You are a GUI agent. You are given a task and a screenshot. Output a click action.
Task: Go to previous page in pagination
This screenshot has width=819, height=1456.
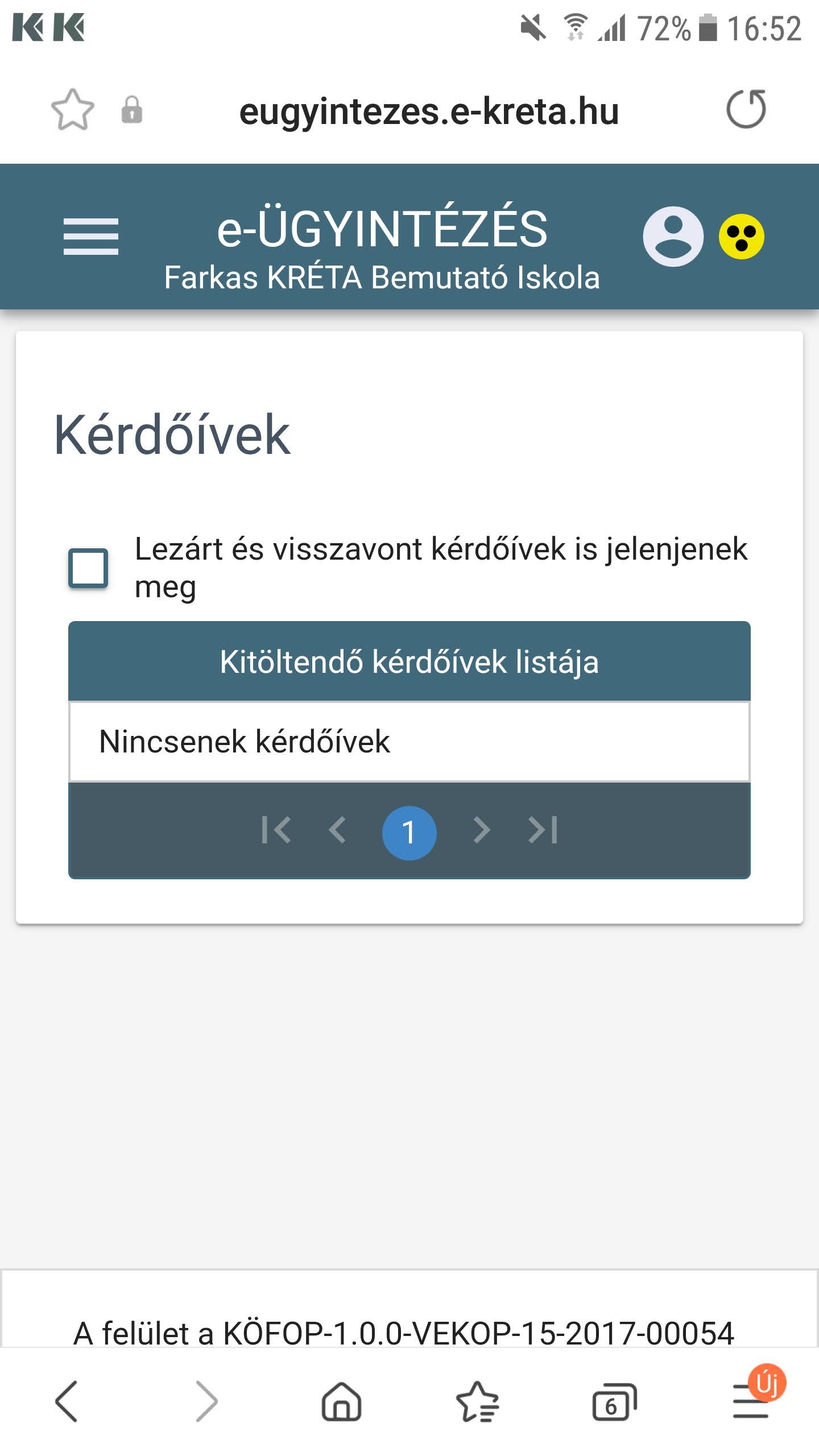(x=337, y=830)
